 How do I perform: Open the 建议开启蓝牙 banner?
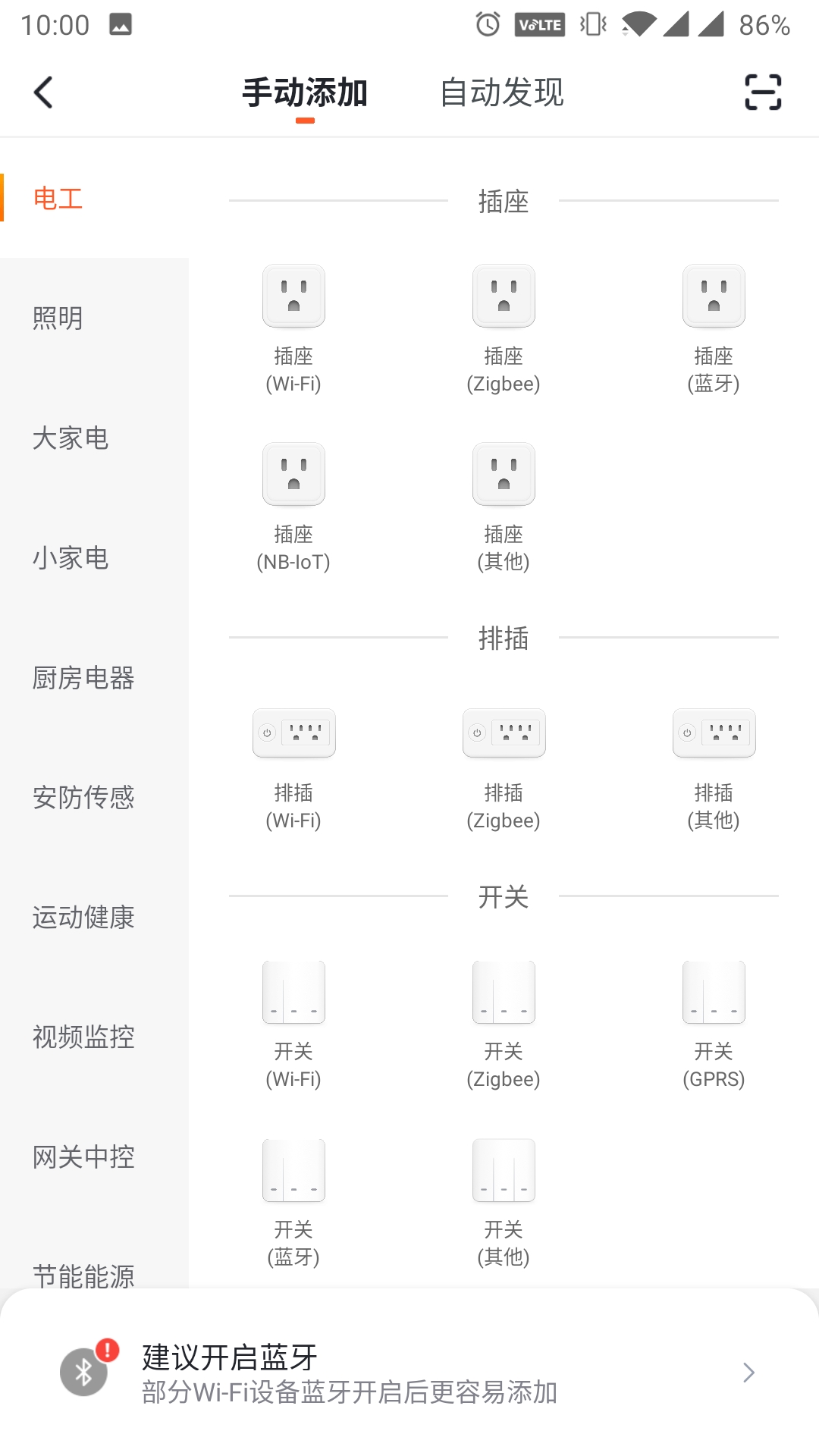(409, 1373)
